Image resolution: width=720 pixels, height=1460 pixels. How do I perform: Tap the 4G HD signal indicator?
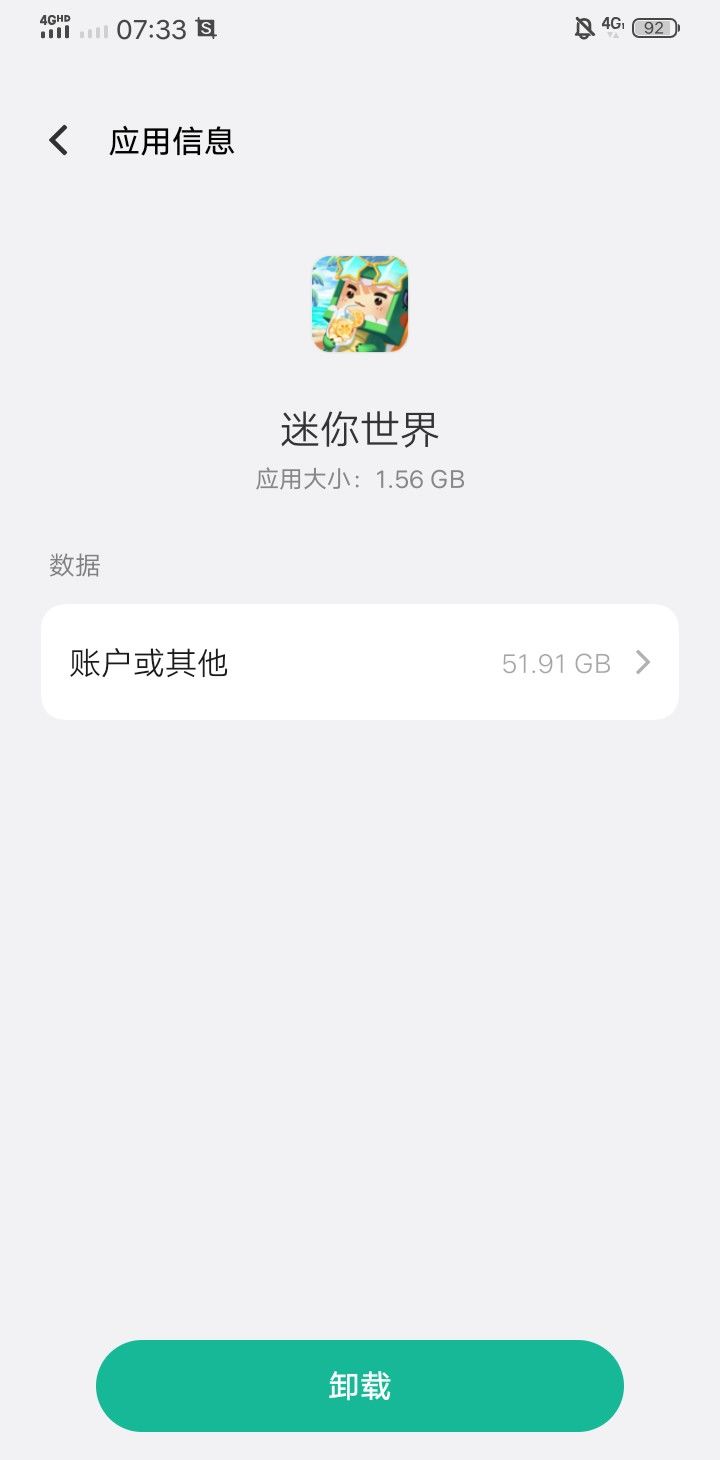click(x=55, y=27)
